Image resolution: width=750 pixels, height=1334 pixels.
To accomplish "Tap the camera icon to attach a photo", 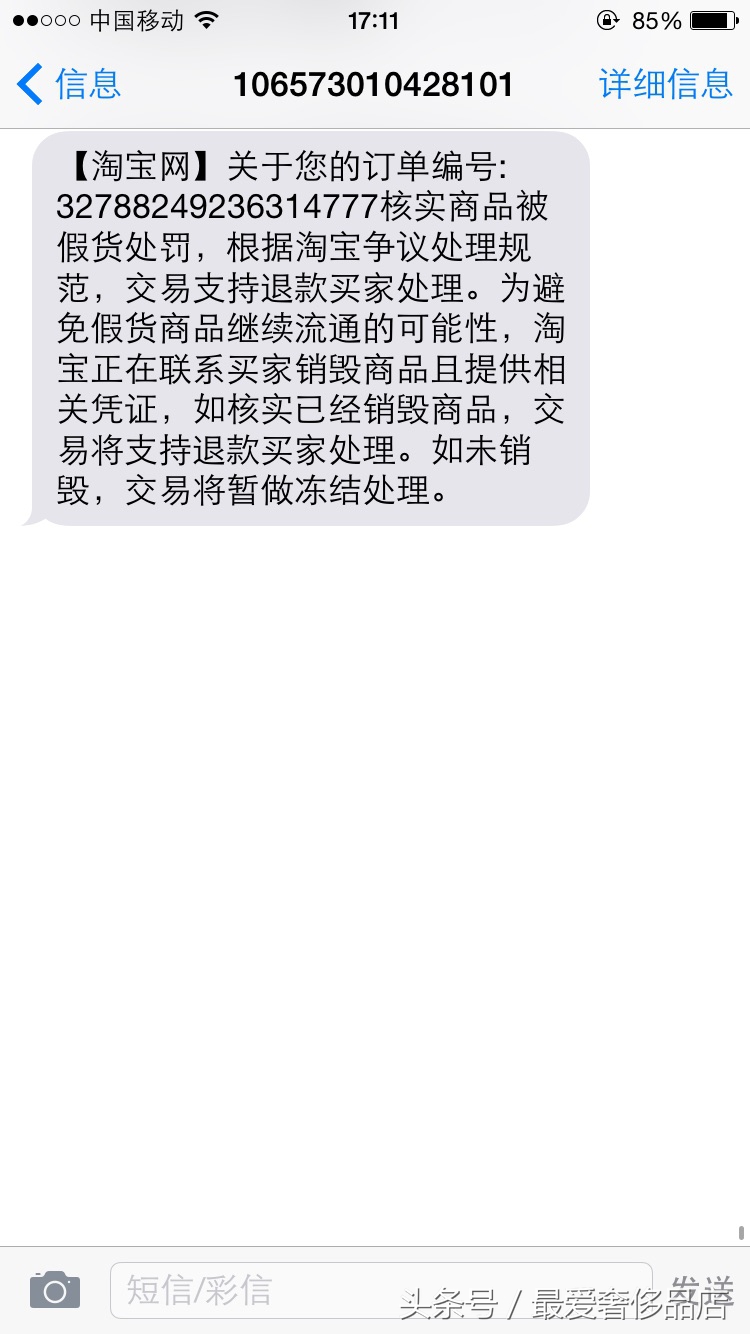I will 54,1289.
